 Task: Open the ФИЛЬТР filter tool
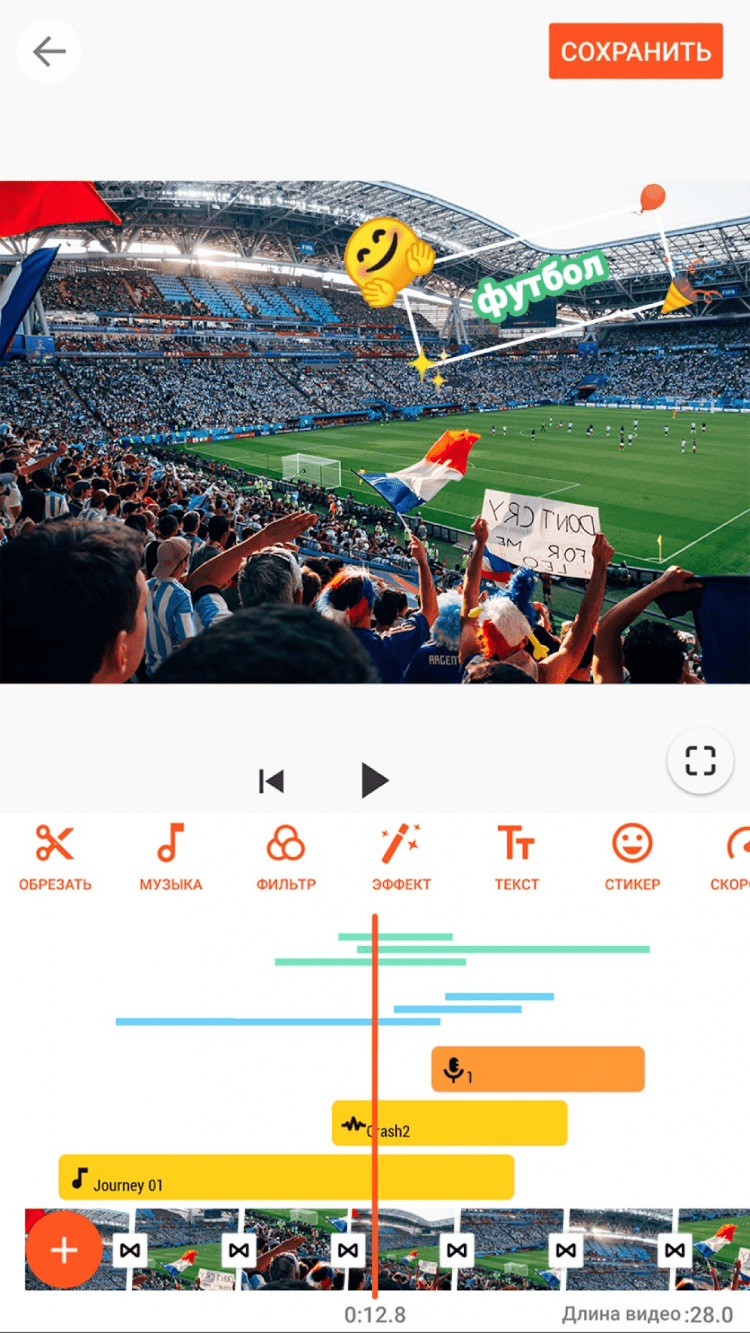[286, 857]
